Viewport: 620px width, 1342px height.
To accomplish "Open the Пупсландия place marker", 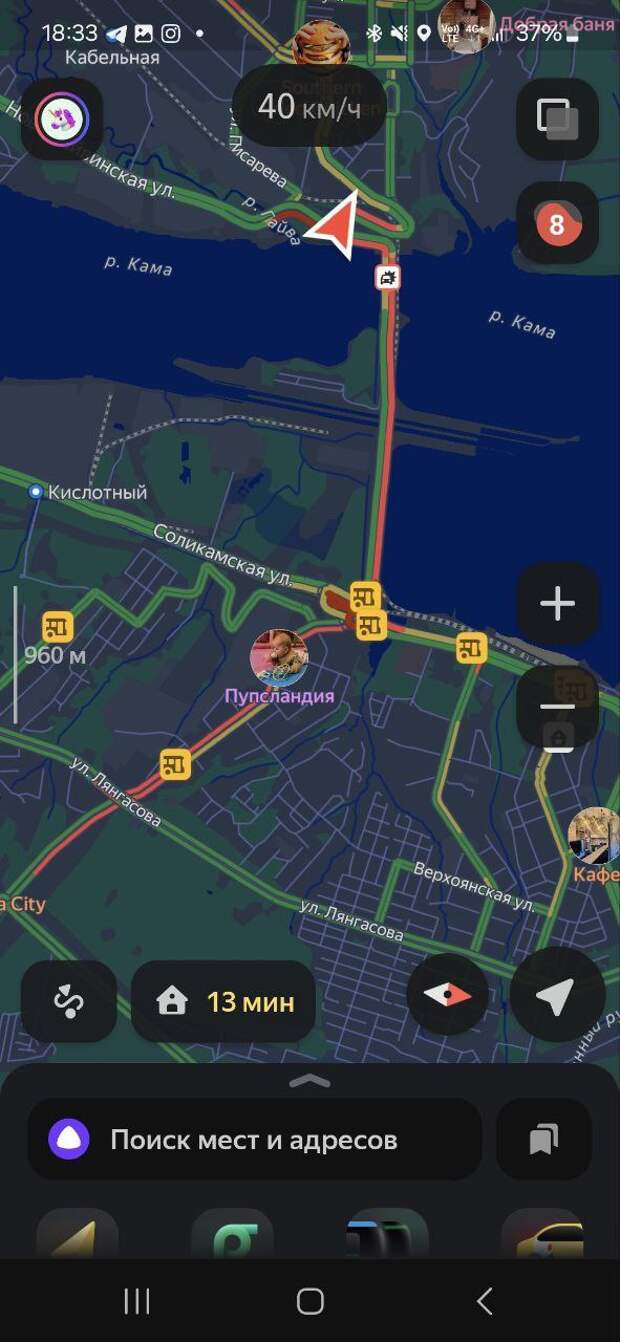I will tap(279, 659).
